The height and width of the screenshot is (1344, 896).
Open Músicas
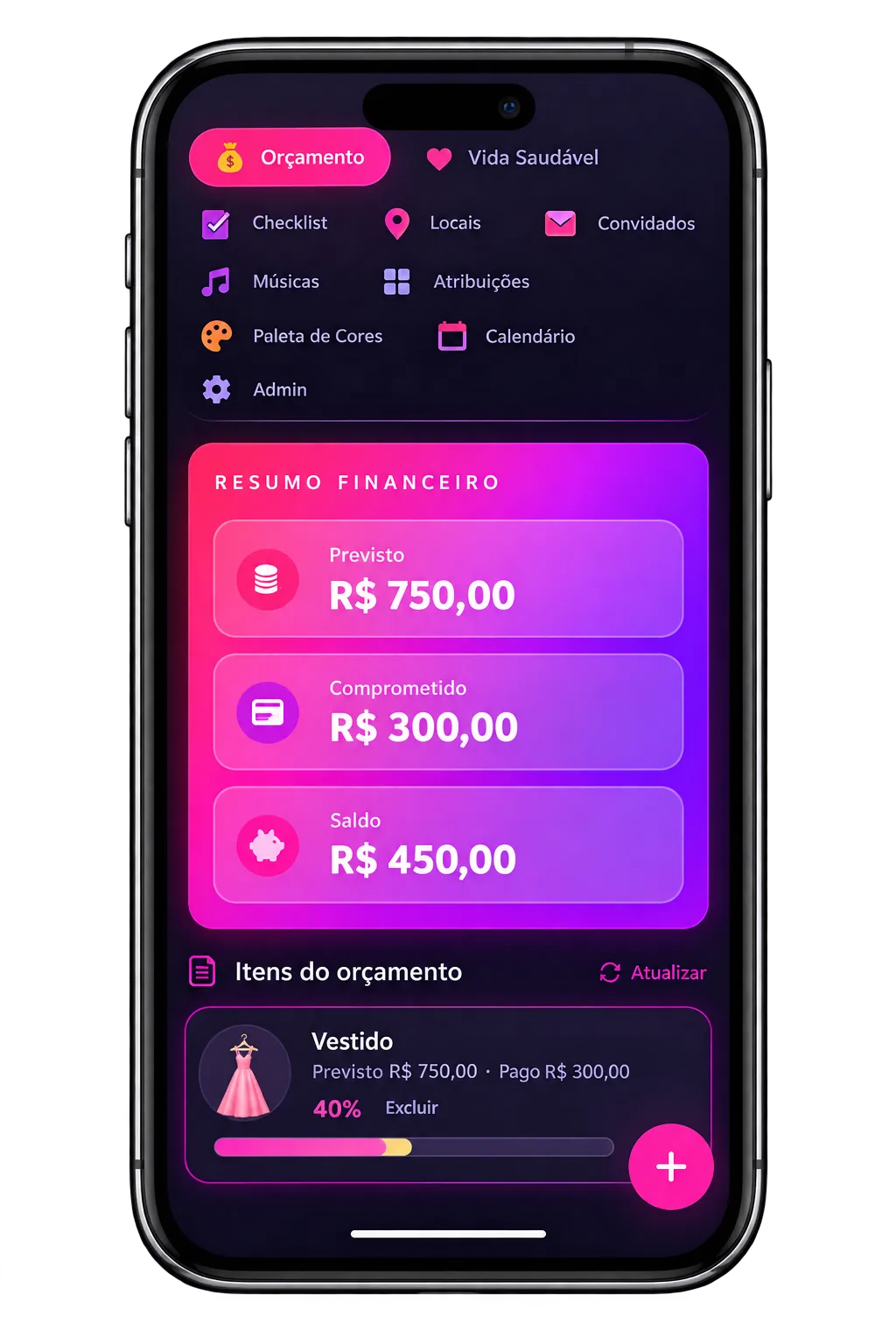coord(261,282)
